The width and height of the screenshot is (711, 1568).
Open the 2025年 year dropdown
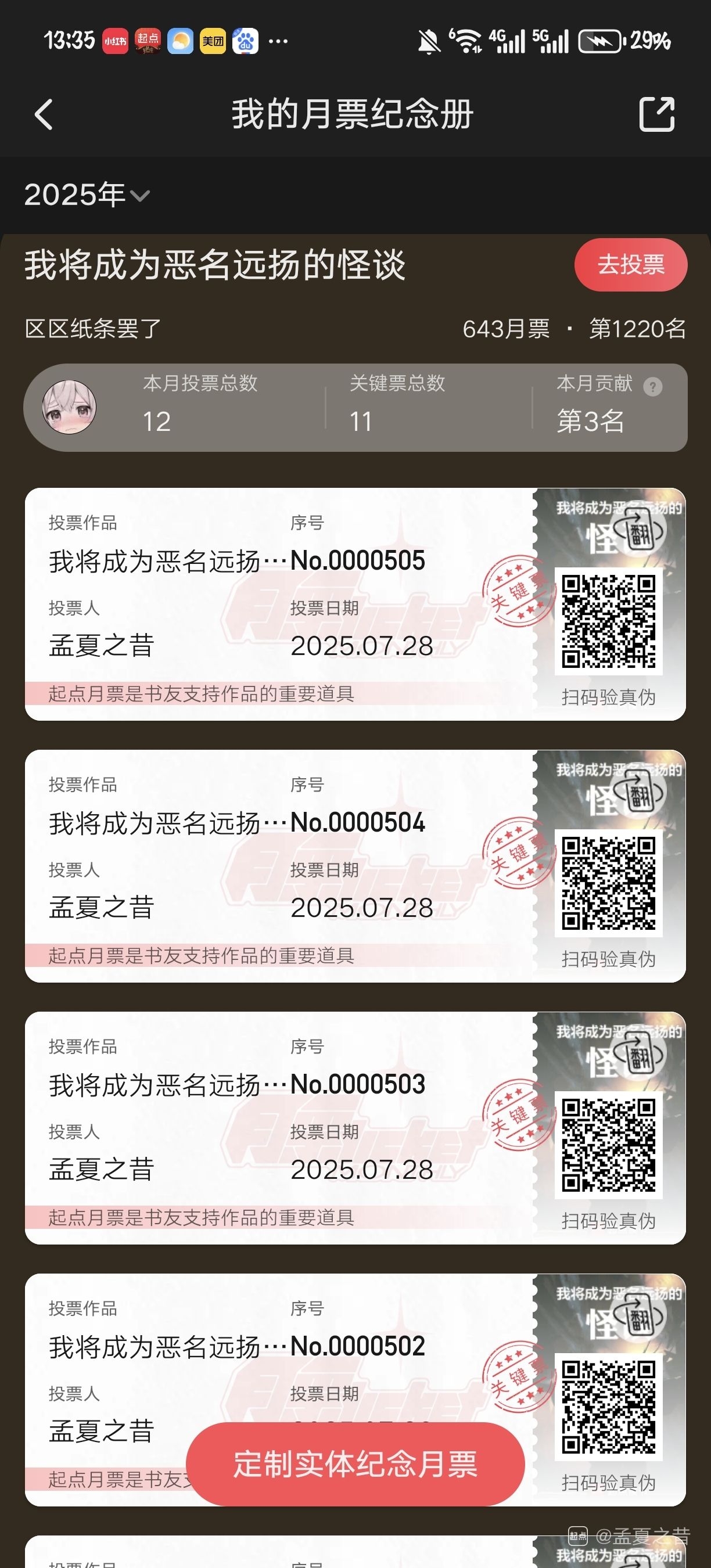point(87,195)
